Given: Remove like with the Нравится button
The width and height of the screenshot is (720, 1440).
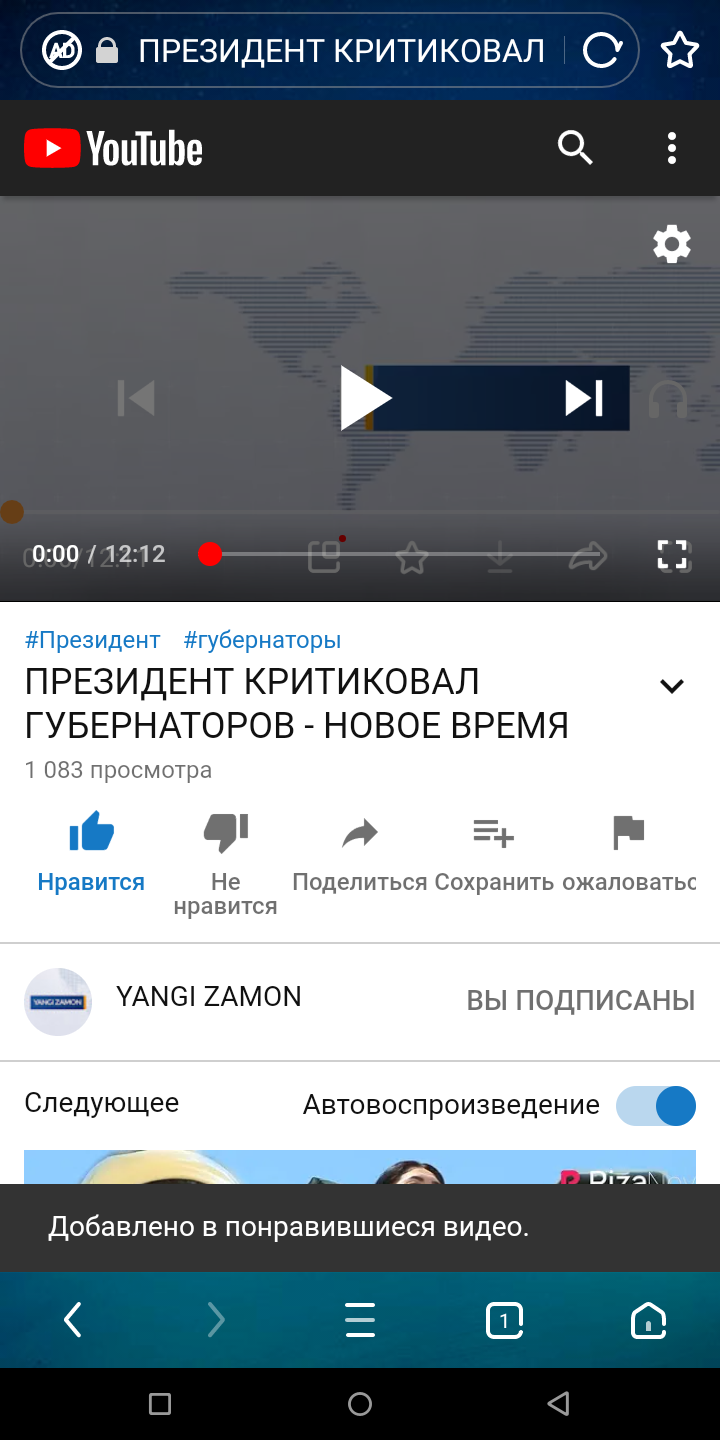Looking at the screenshot, I should (x=91, y=850).
